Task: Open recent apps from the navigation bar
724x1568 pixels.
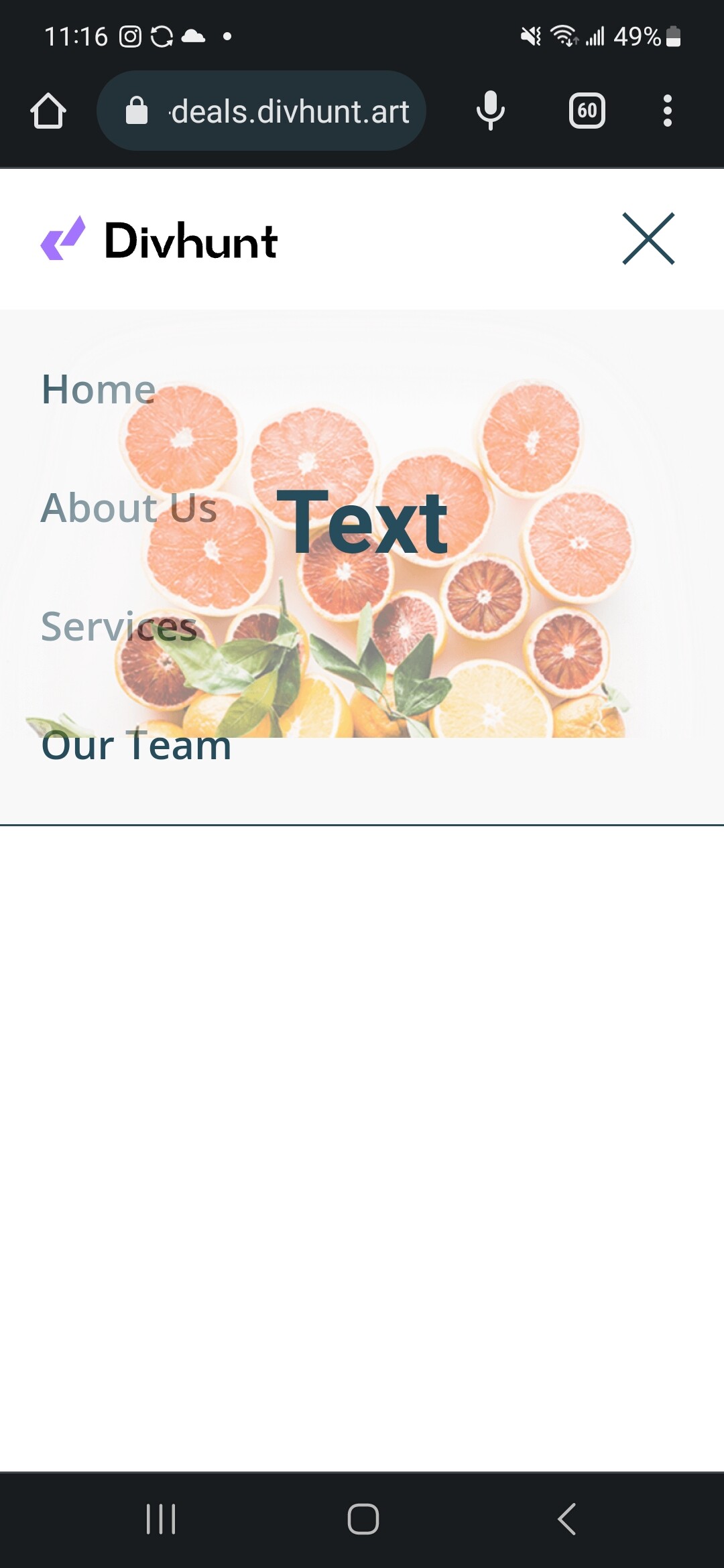Action: pos(161,1518)
